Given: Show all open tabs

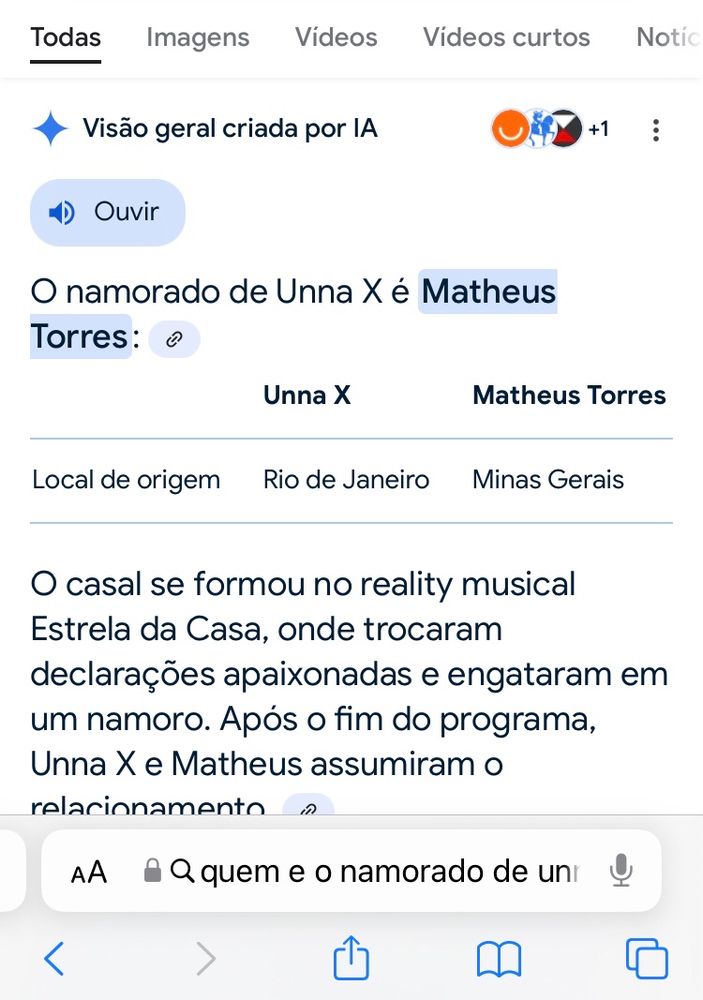Looking at the screenshot, I should (646, 958).
